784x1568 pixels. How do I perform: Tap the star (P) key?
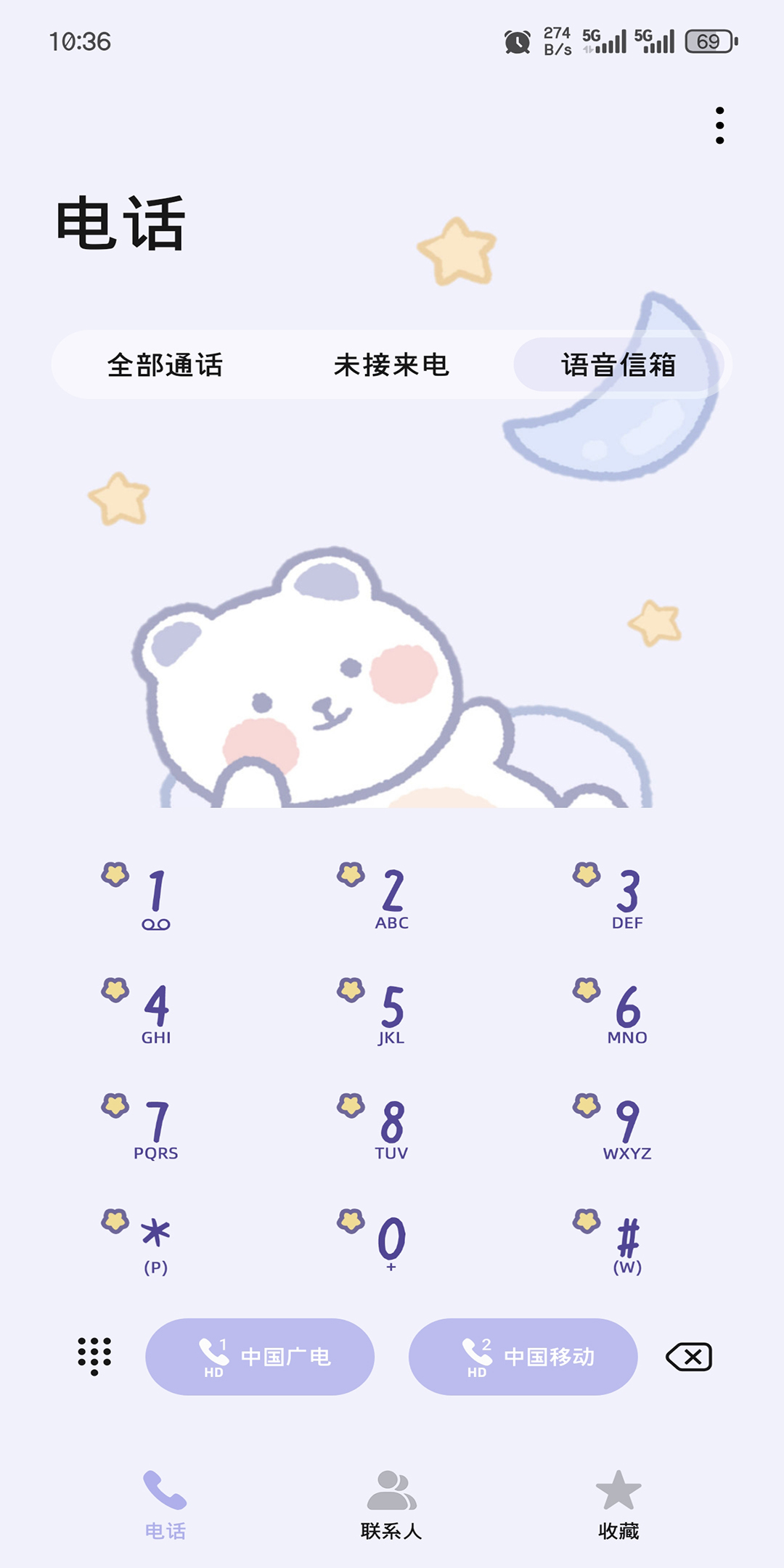click(x=156, y=1244)
